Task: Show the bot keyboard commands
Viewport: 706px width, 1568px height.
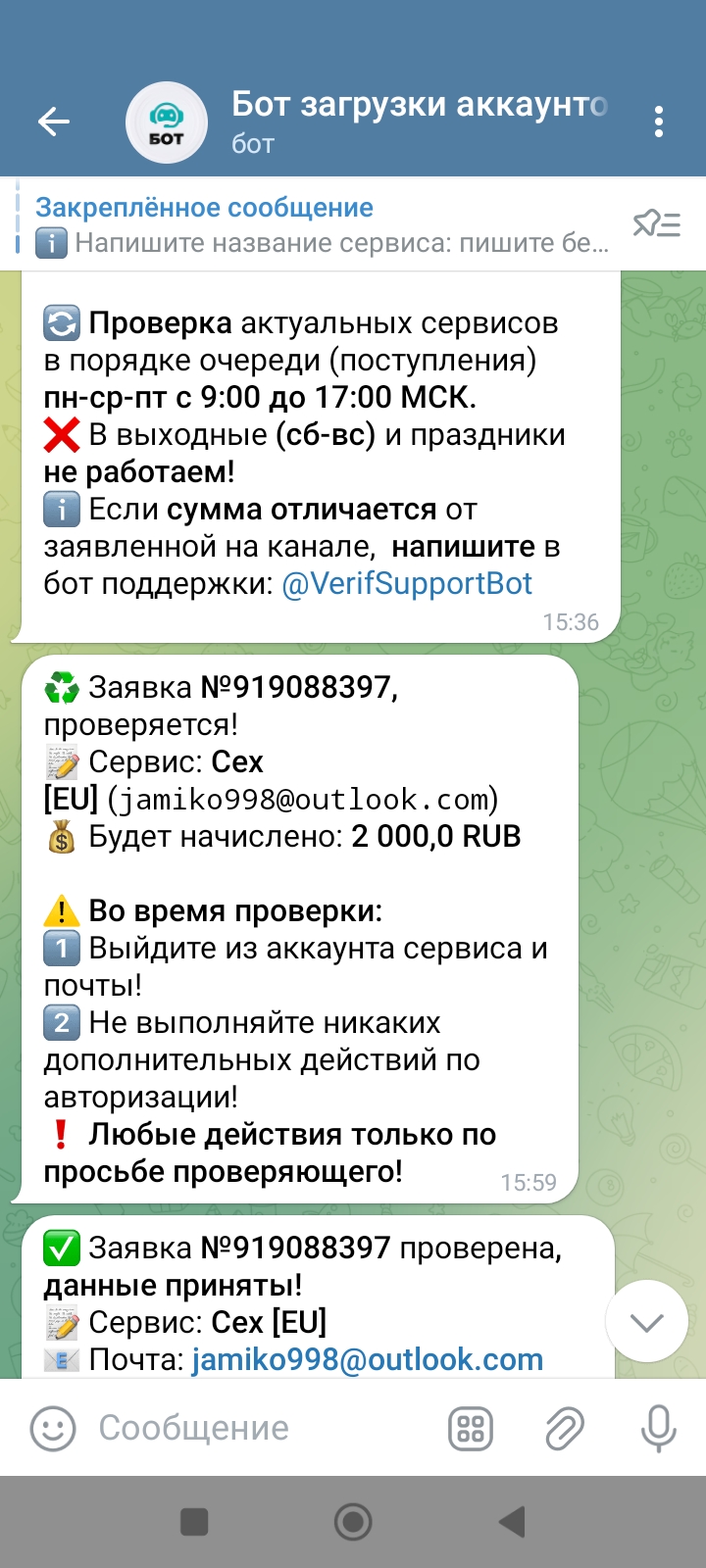Action: coord(471,1428)
